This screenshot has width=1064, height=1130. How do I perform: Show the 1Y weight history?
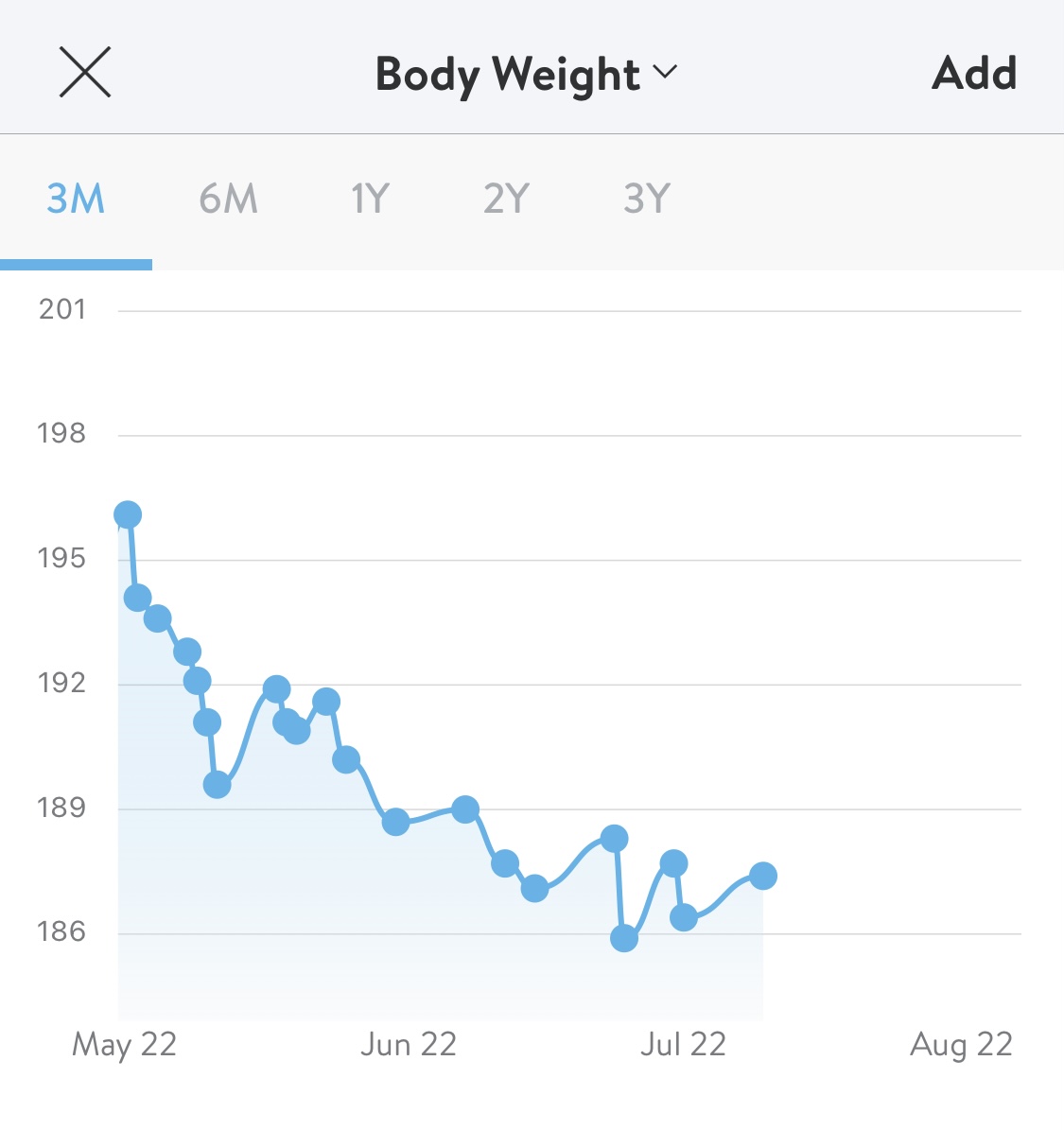tap(370, 200)
